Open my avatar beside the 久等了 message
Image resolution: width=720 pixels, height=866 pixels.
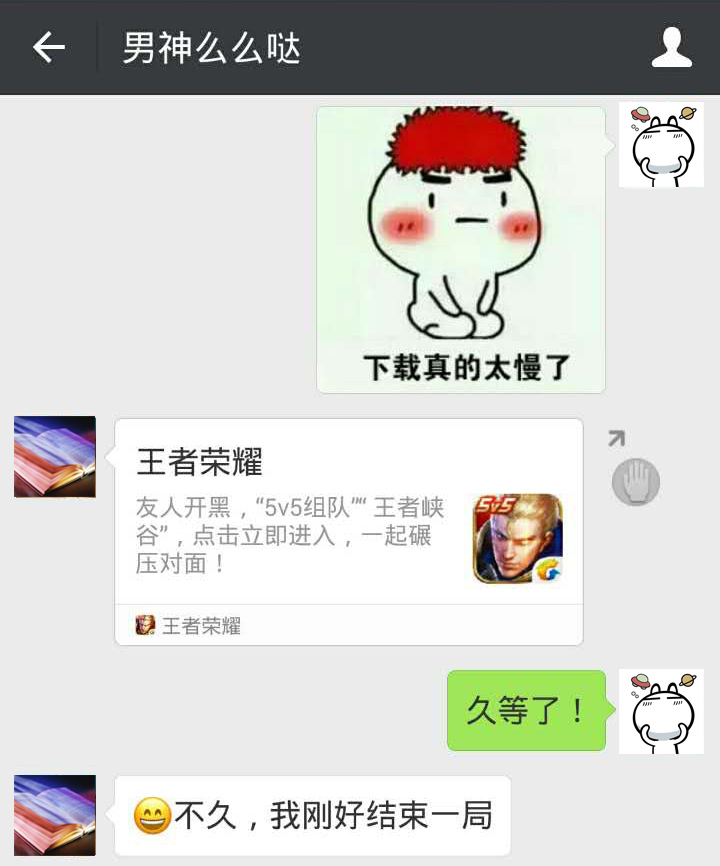point(661,711)
